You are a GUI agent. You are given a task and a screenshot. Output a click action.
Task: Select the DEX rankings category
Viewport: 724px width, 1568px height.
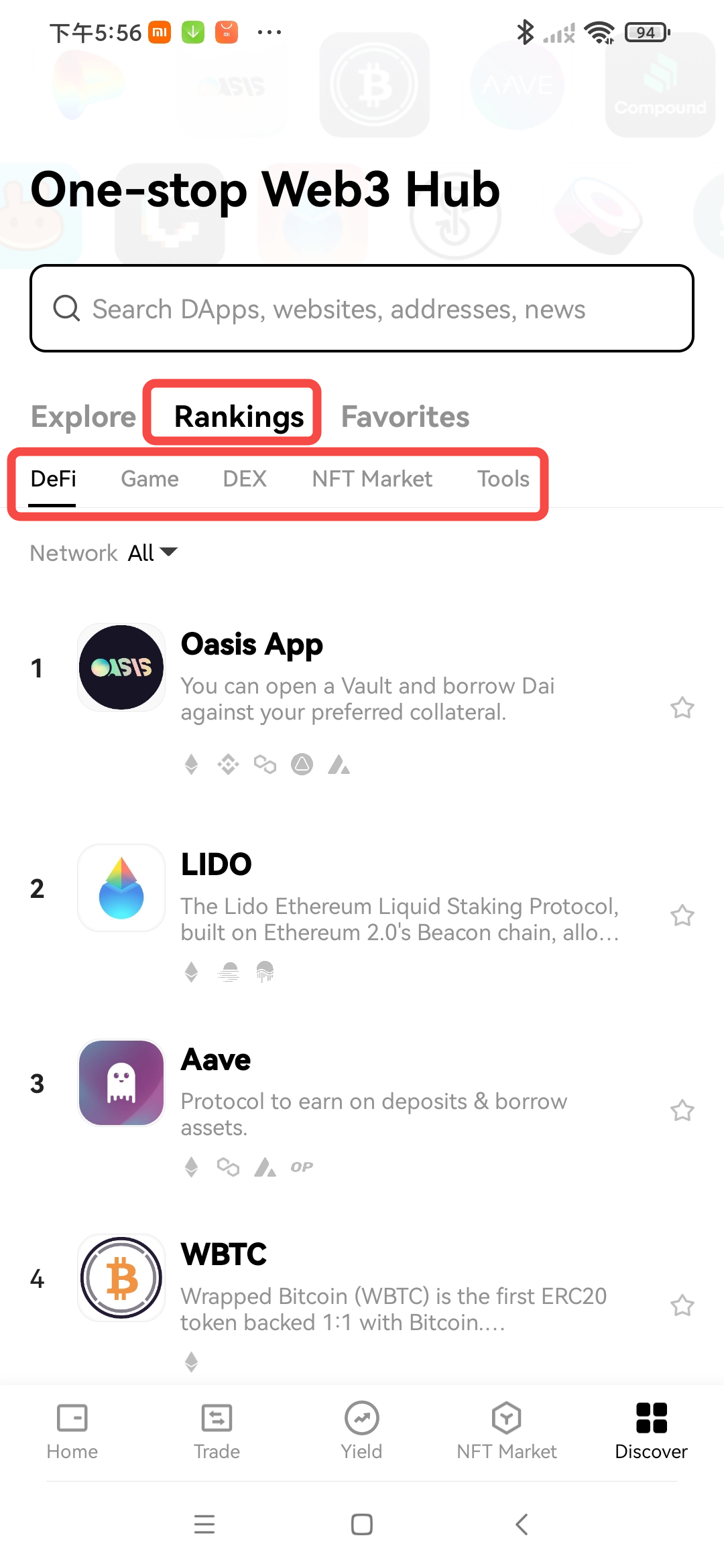click(x=245, y=479)
